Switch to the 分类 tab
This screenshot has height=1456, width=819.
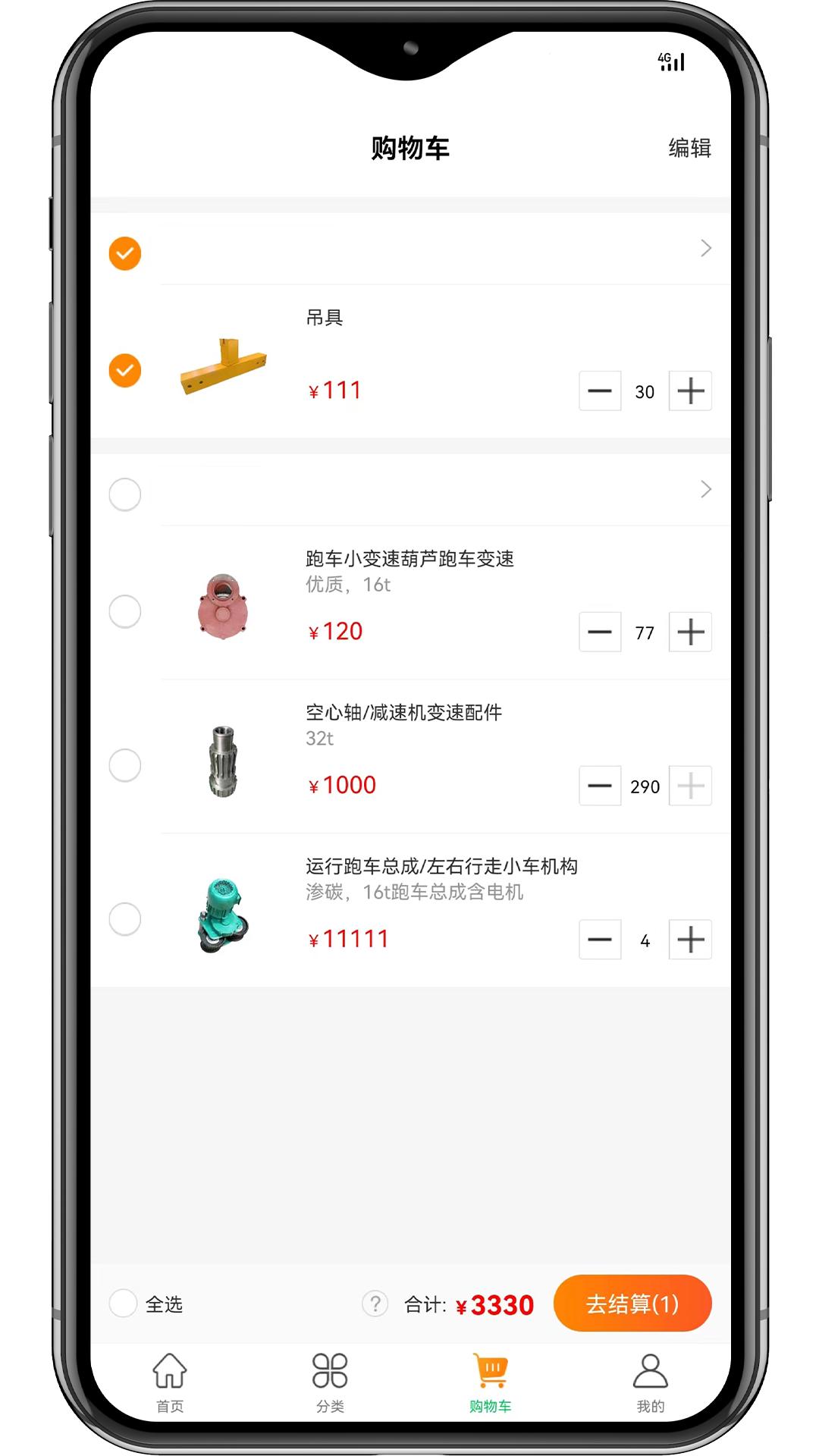330,1382
